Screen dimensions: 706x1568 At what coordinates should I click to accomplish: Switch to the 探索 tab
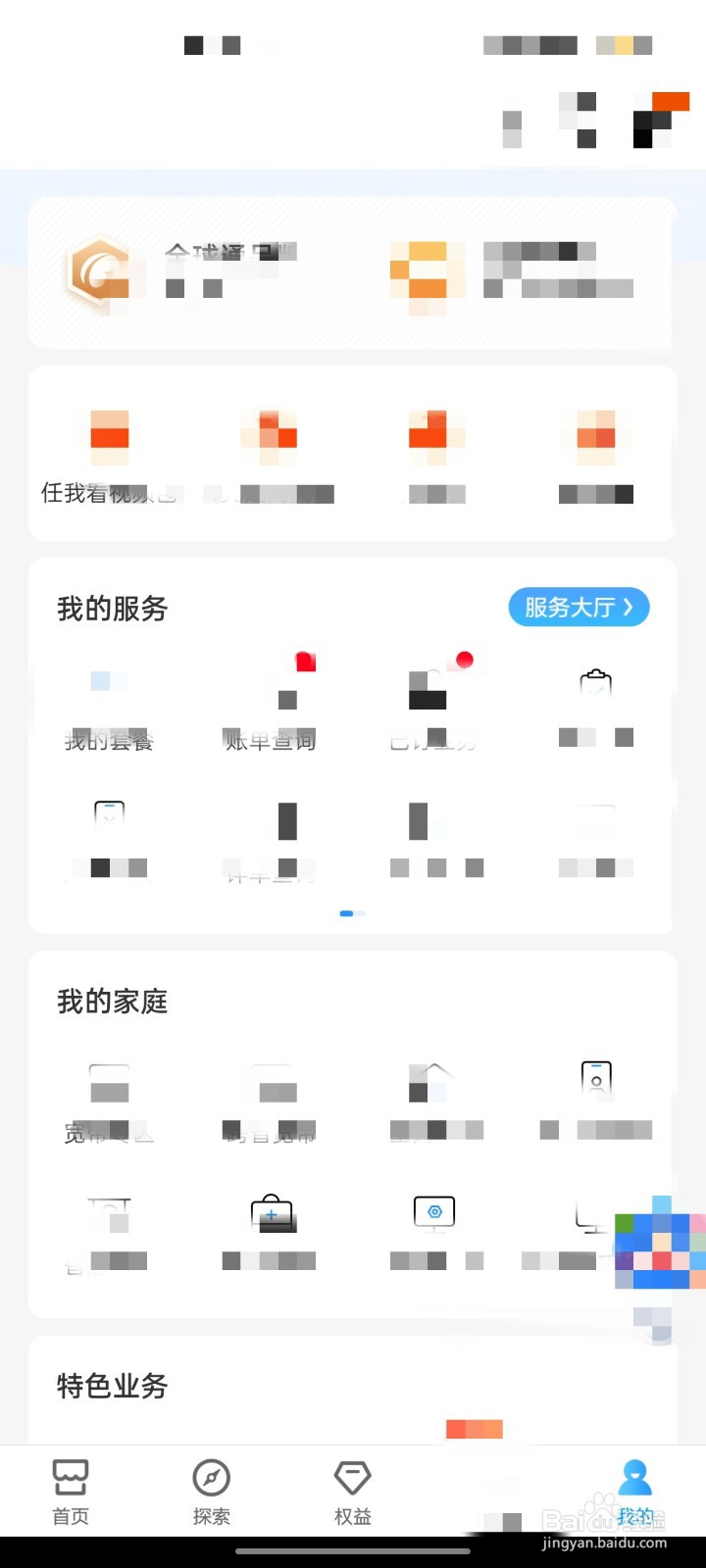click(212, 1493)
